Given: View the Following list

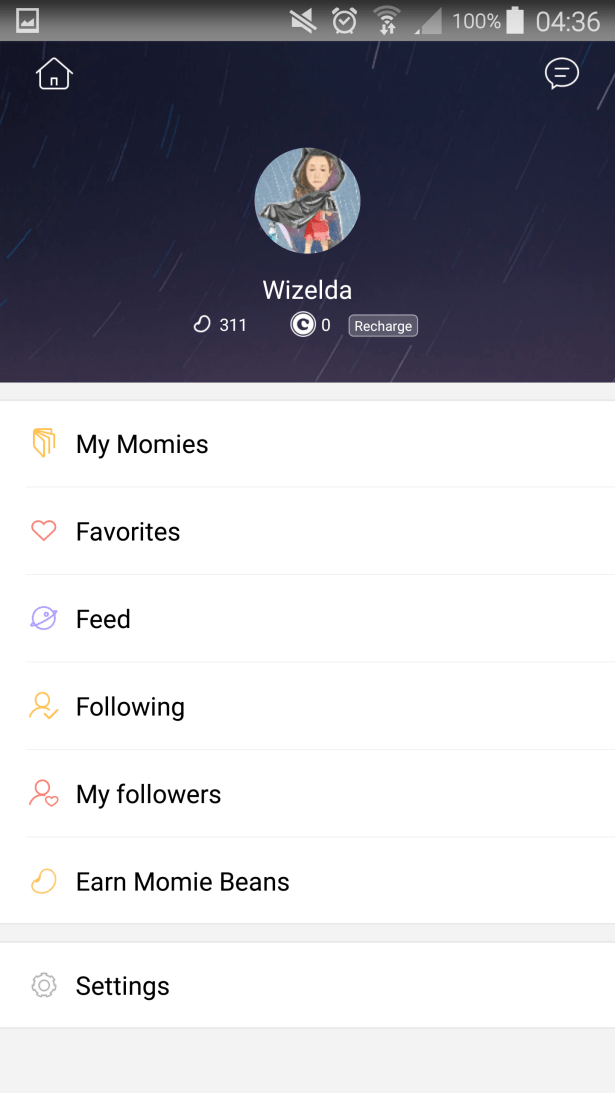Looking at the screenshot, I should pos(130,707).
